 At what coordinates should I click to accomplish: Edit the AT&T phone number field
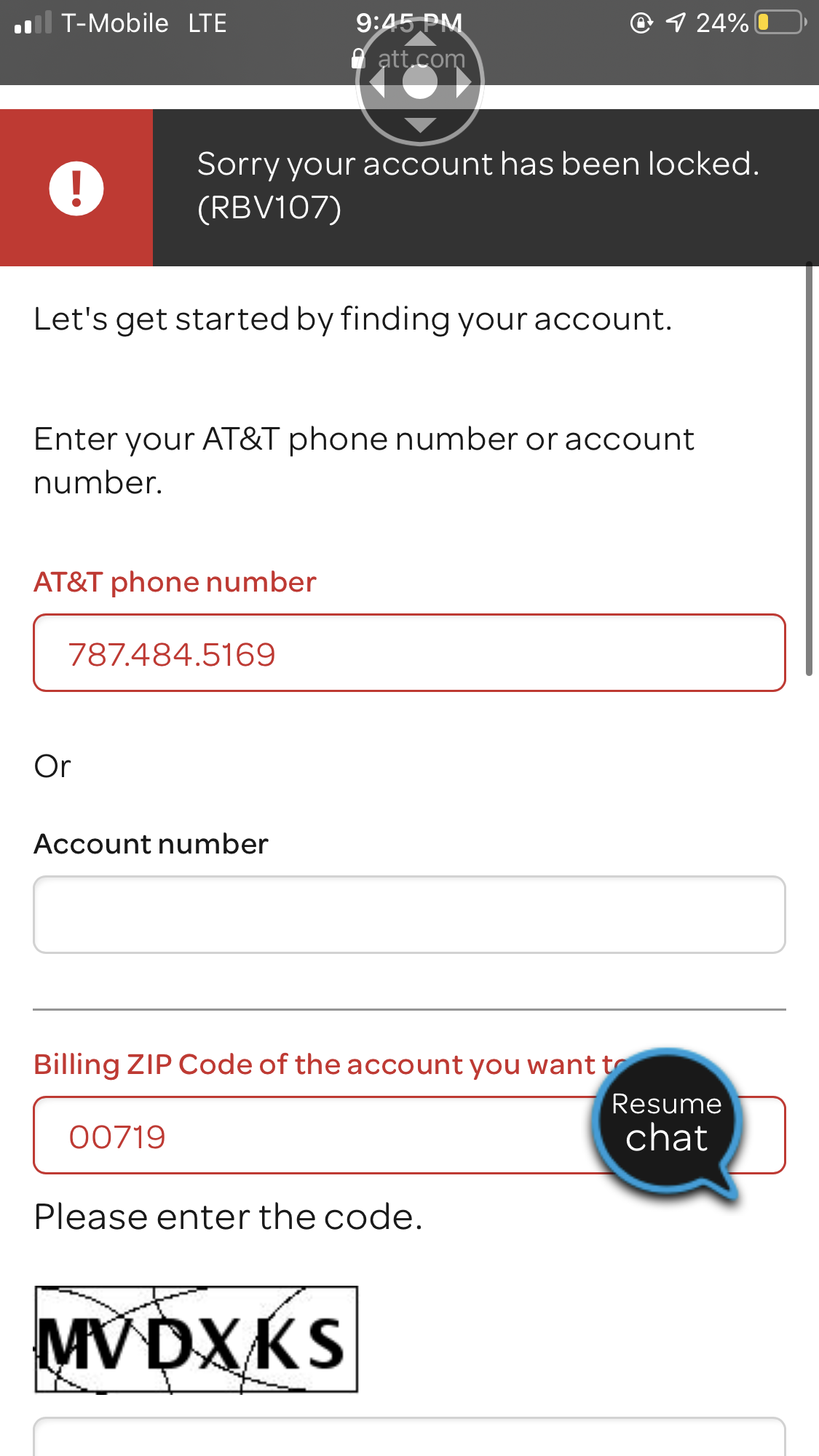(408, 653)
